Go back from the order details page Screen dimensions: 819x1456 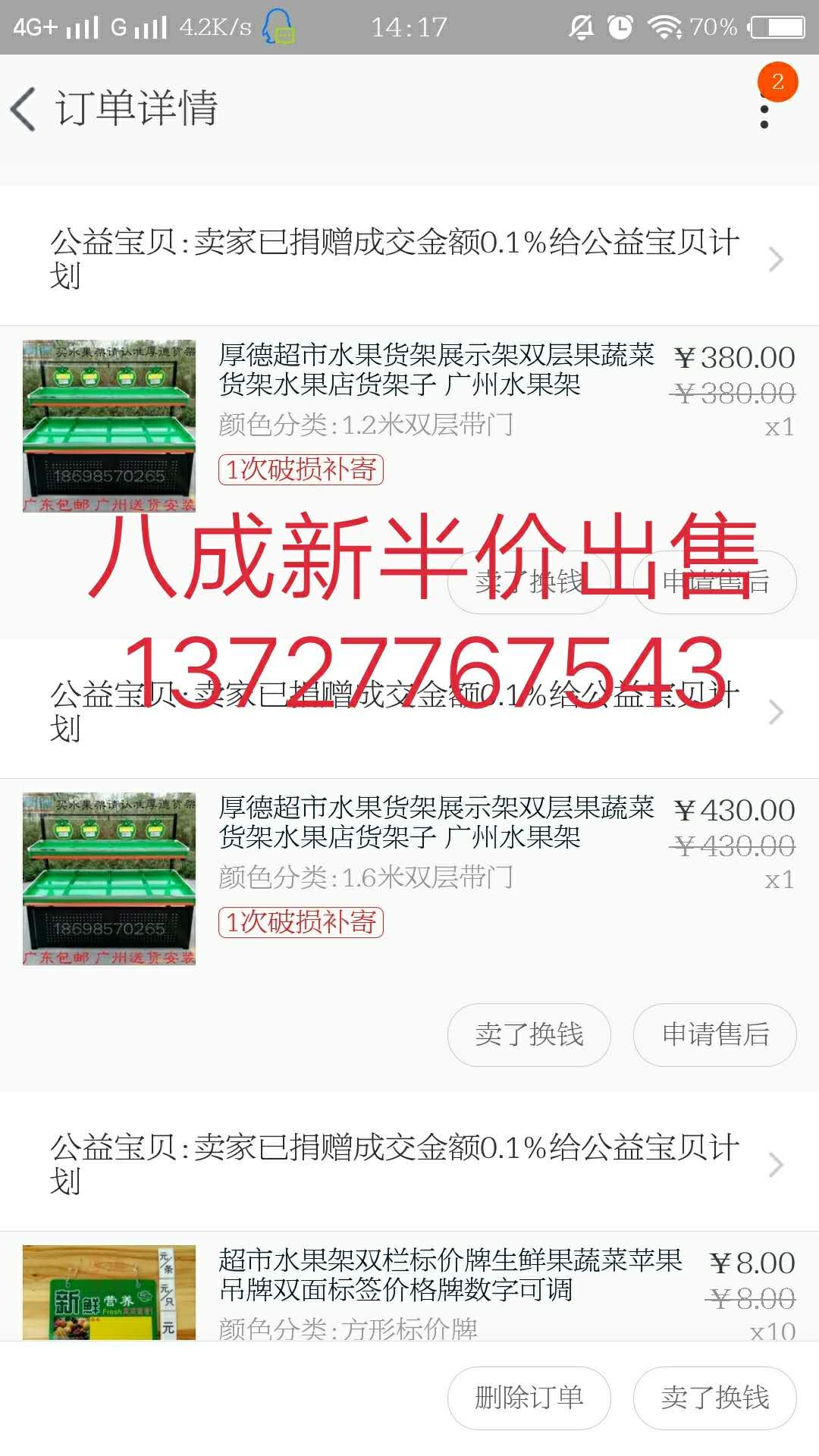[x=24, y=108]
